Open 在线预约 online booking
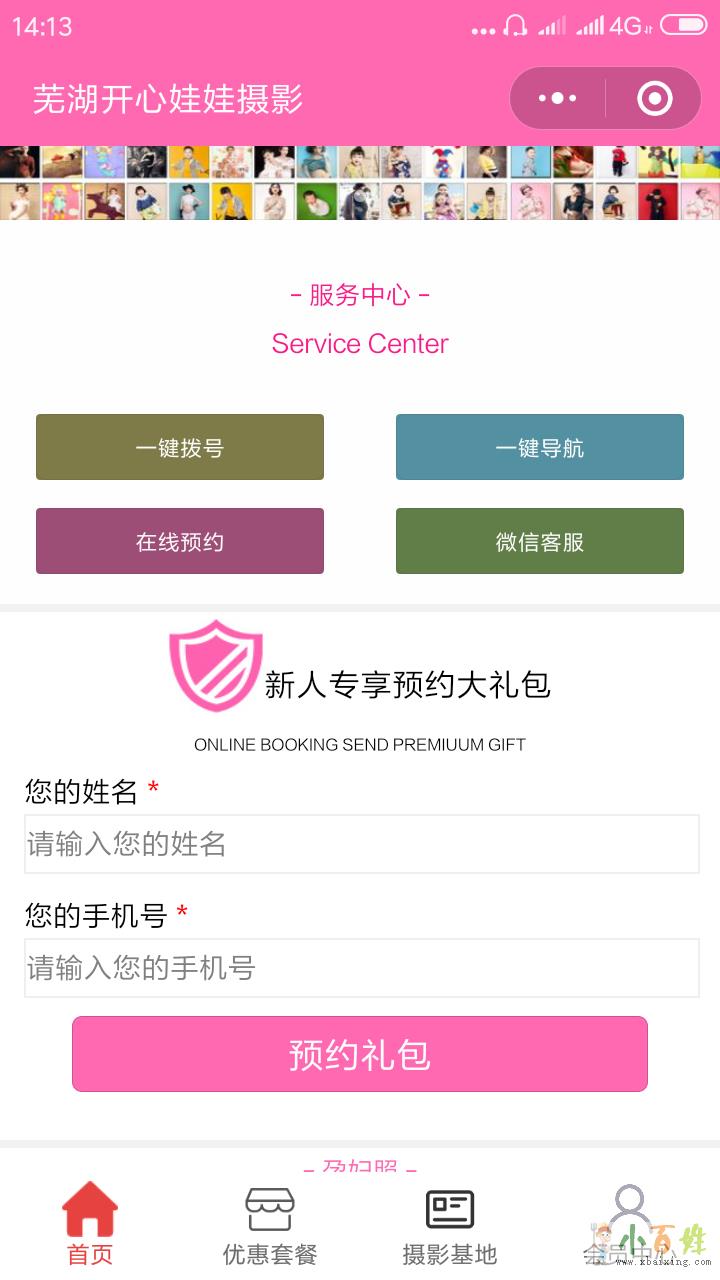 tap(180, 541)
